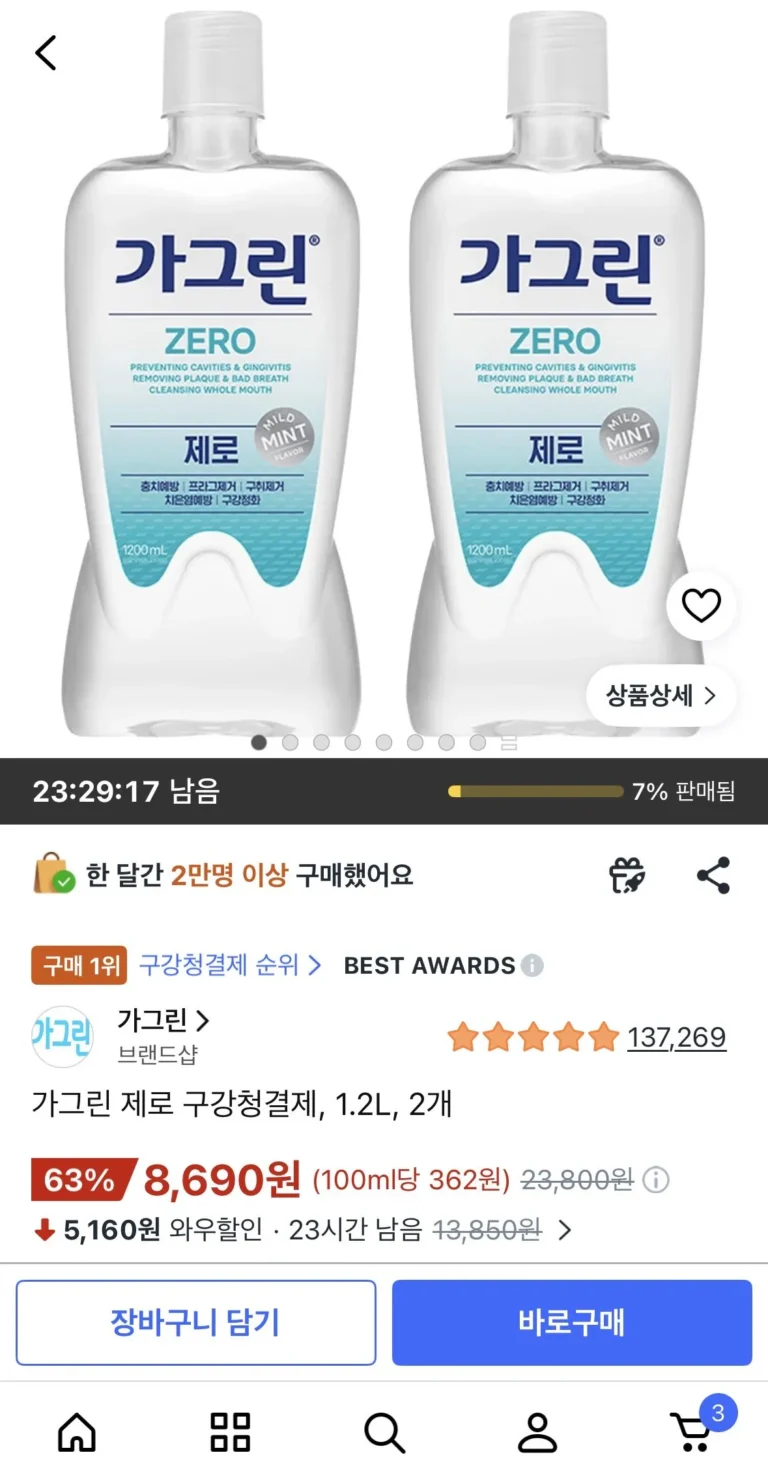Viewport: 768px width, 1483px height.
Task: Show price info next to 23,800원
Action: pyautogui.click(x=655, y=1180)
